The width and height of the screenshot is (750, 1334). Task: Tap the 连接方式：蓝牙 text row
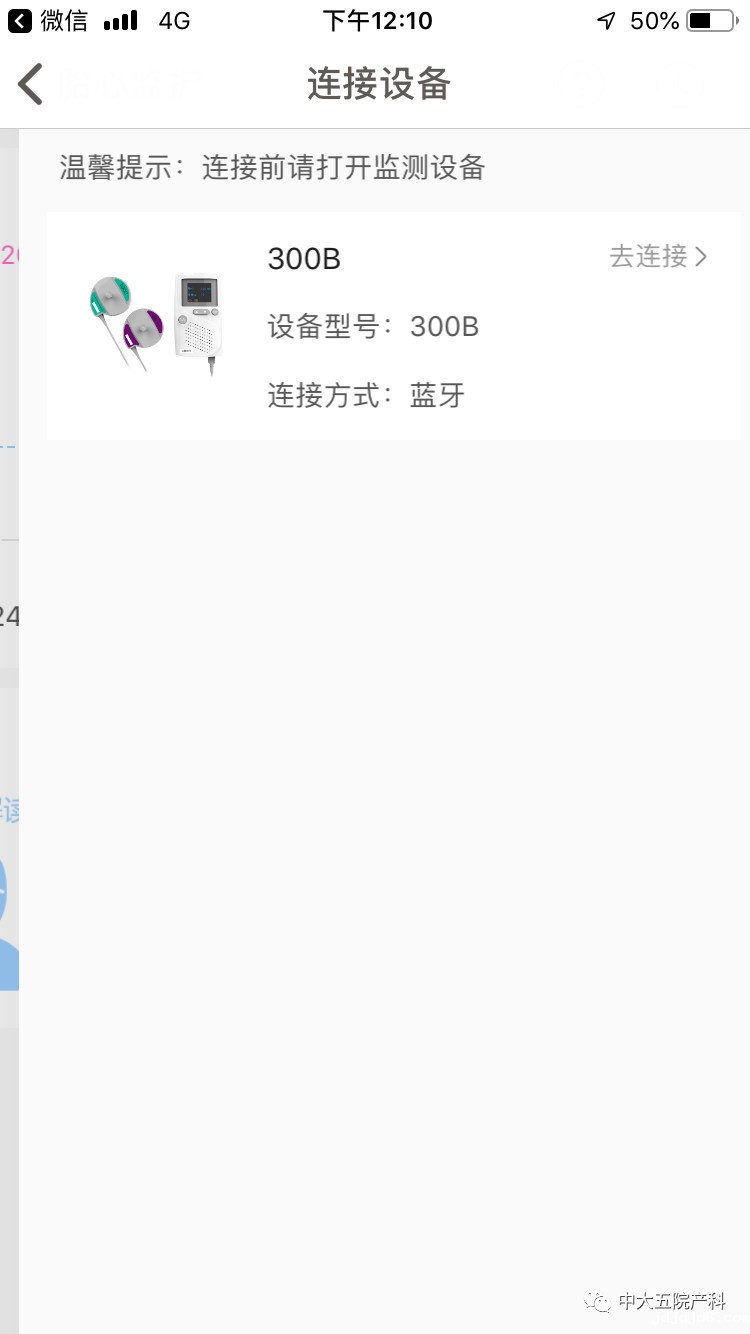(365, 395)
